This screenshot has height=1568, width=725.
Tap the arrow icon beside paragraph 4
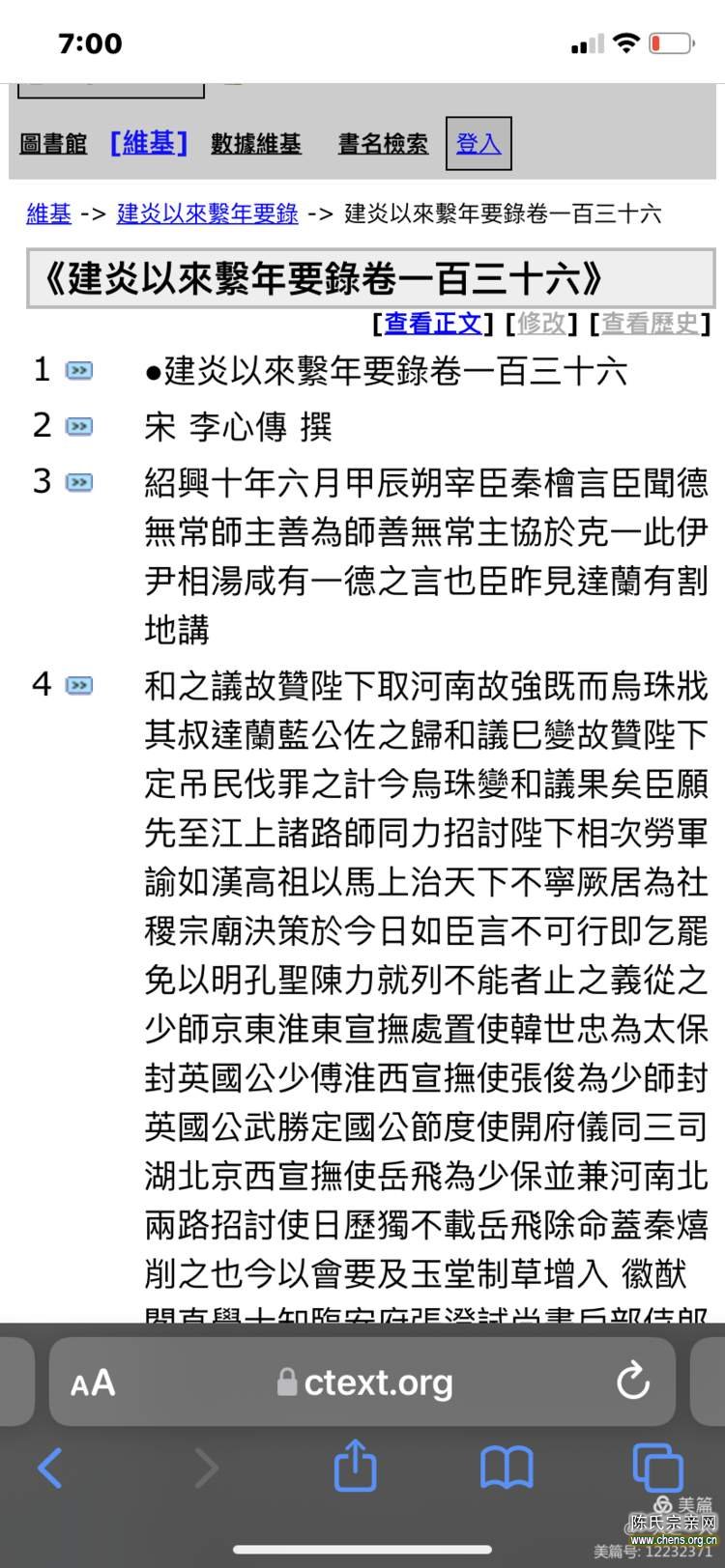tap(79, 685)
